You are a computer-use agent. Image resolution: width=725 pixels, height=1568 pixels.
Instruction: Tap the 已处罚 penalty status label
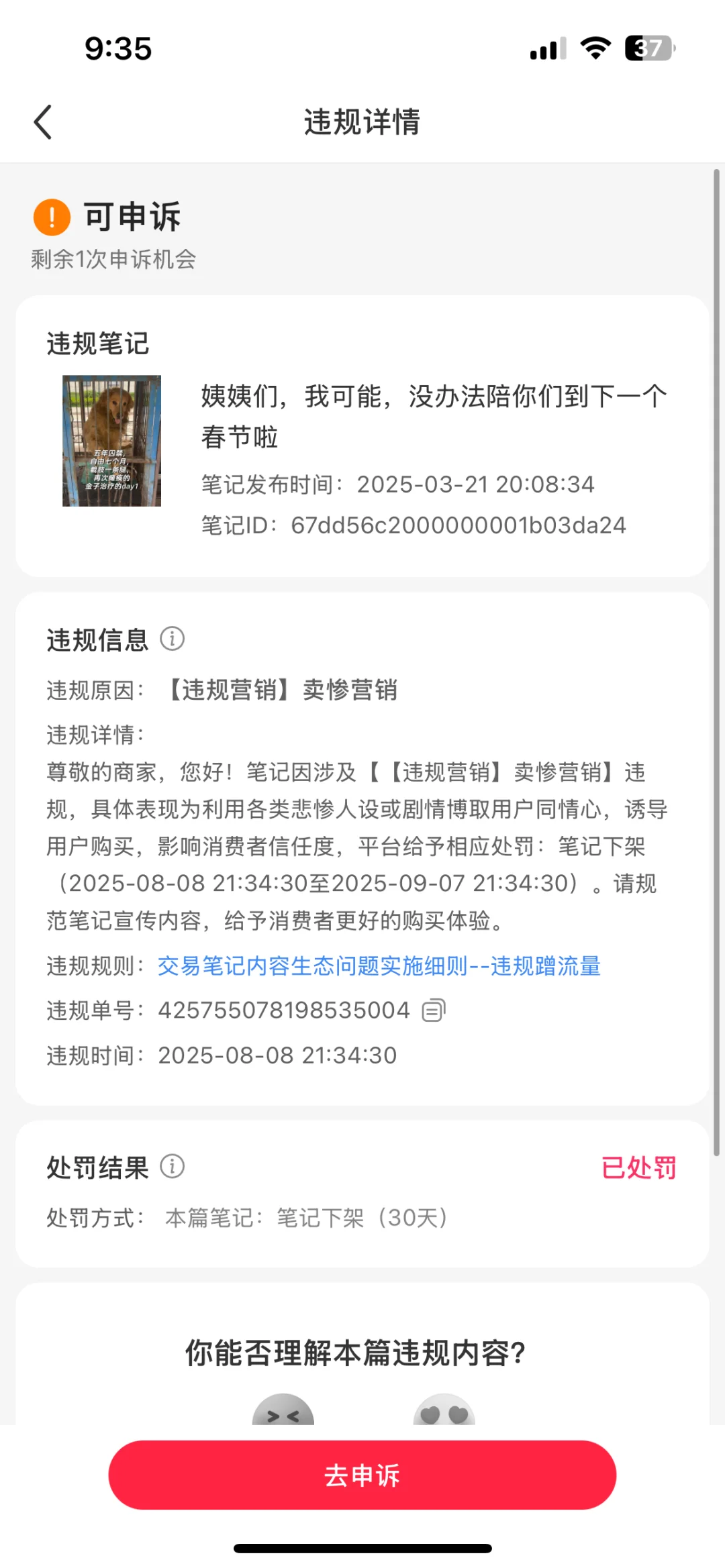click(639, 1167)
